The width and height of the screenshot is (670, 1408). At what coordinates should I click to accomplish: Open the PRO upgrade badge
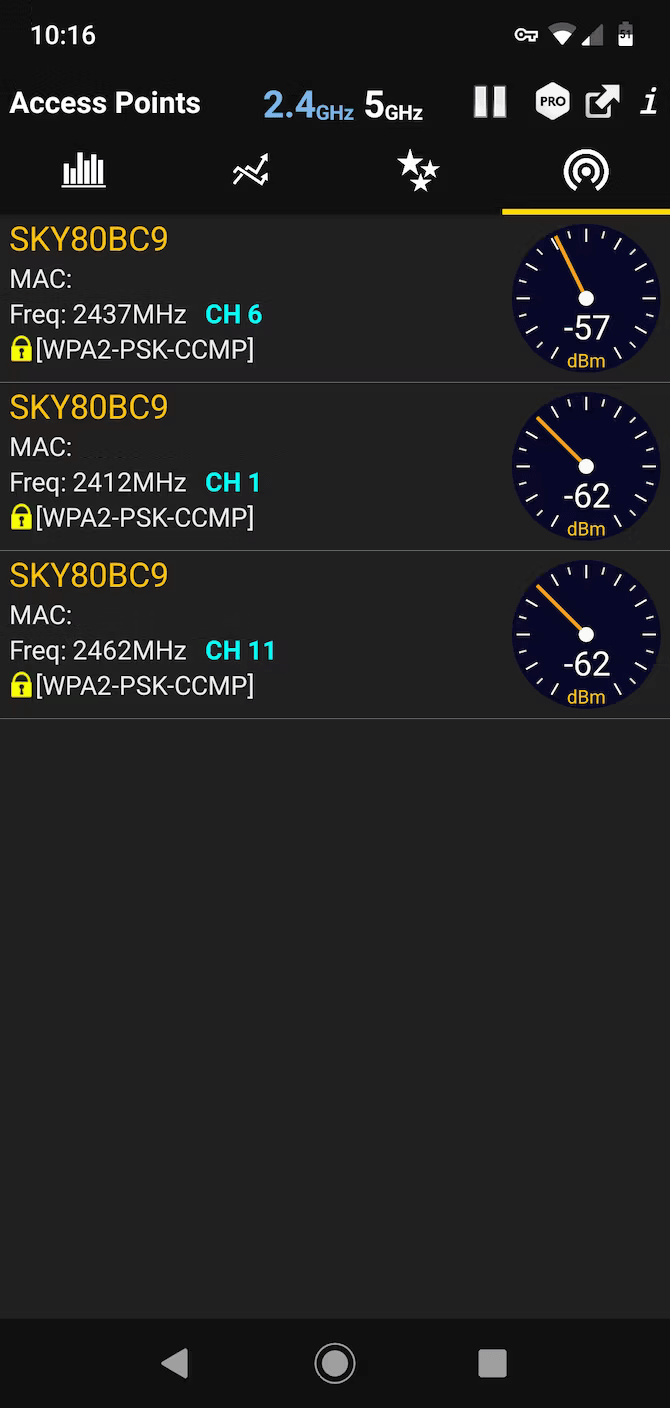[x=552, y=102]
